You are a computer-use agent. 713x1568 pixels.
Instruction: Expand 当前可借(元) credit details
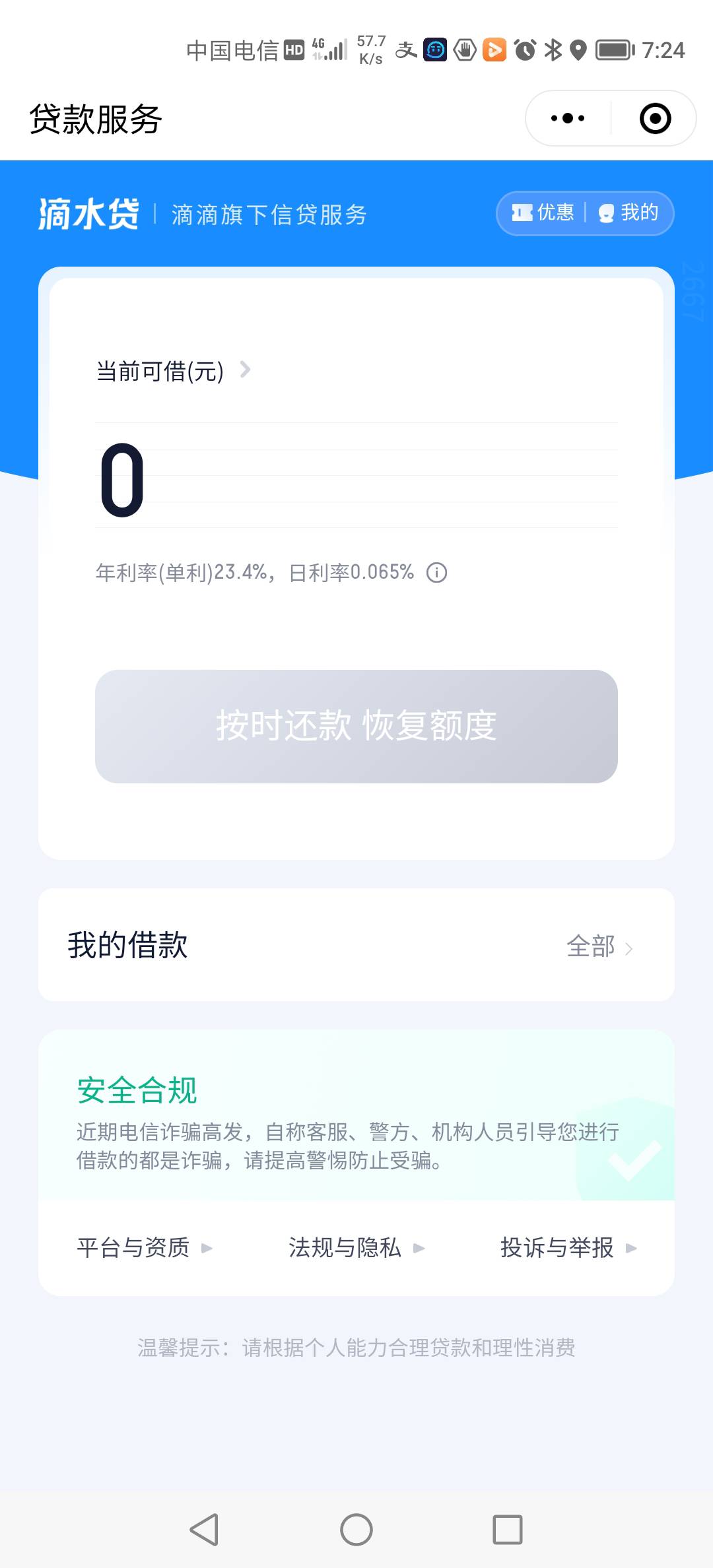[x=173, y=371]
